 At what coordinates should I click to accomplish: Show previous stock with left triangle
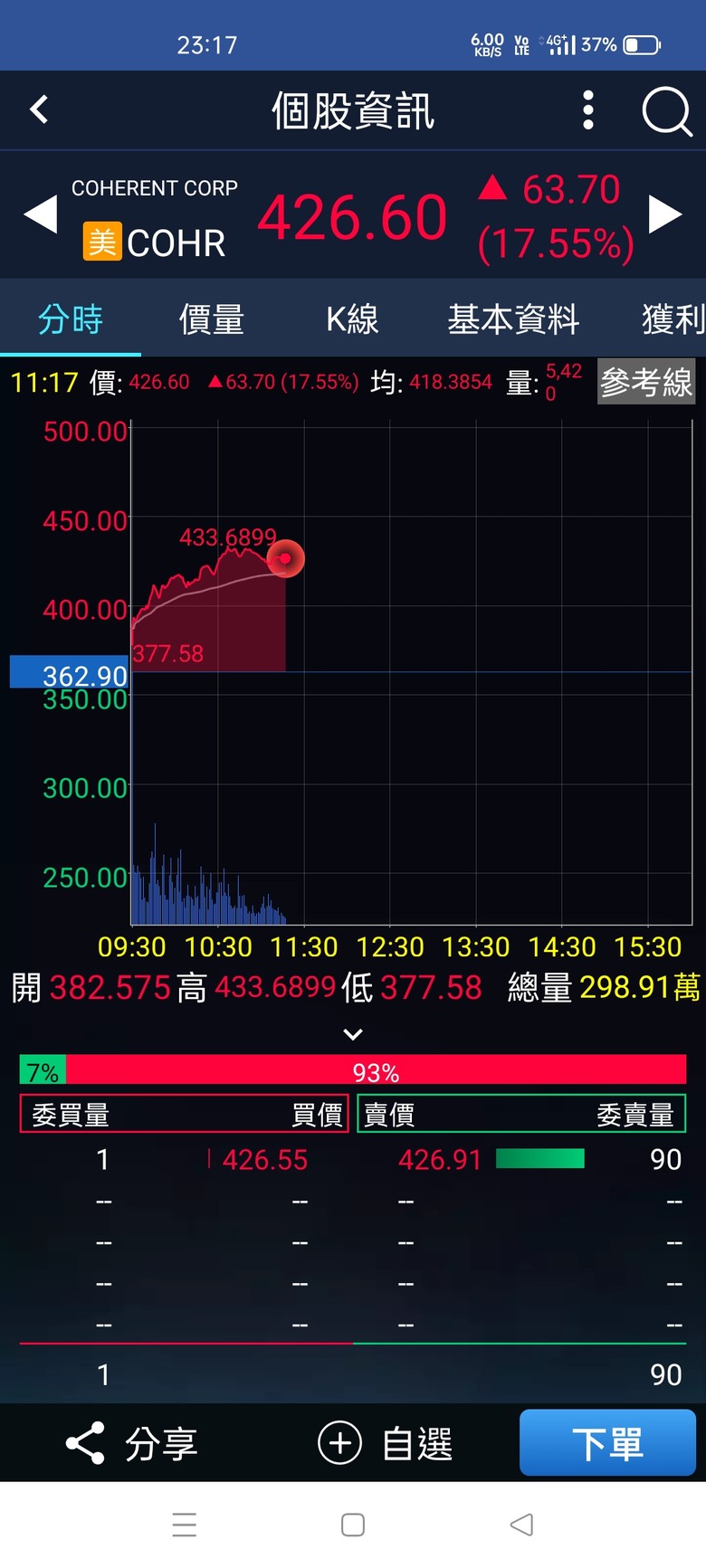point(40,215)
